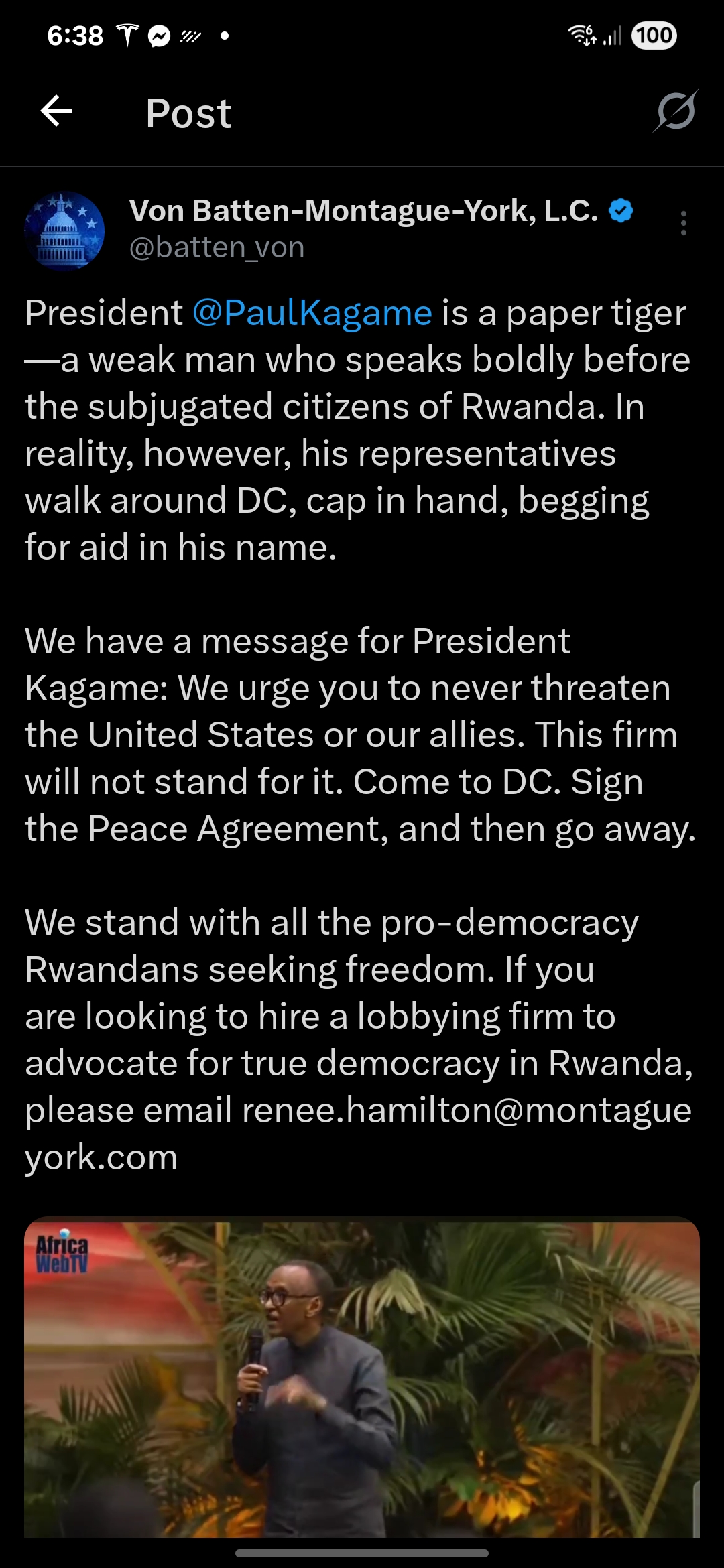Open the Von Batten-Montague-York profile picture
724x1568 pixels.
click(64, 231)
